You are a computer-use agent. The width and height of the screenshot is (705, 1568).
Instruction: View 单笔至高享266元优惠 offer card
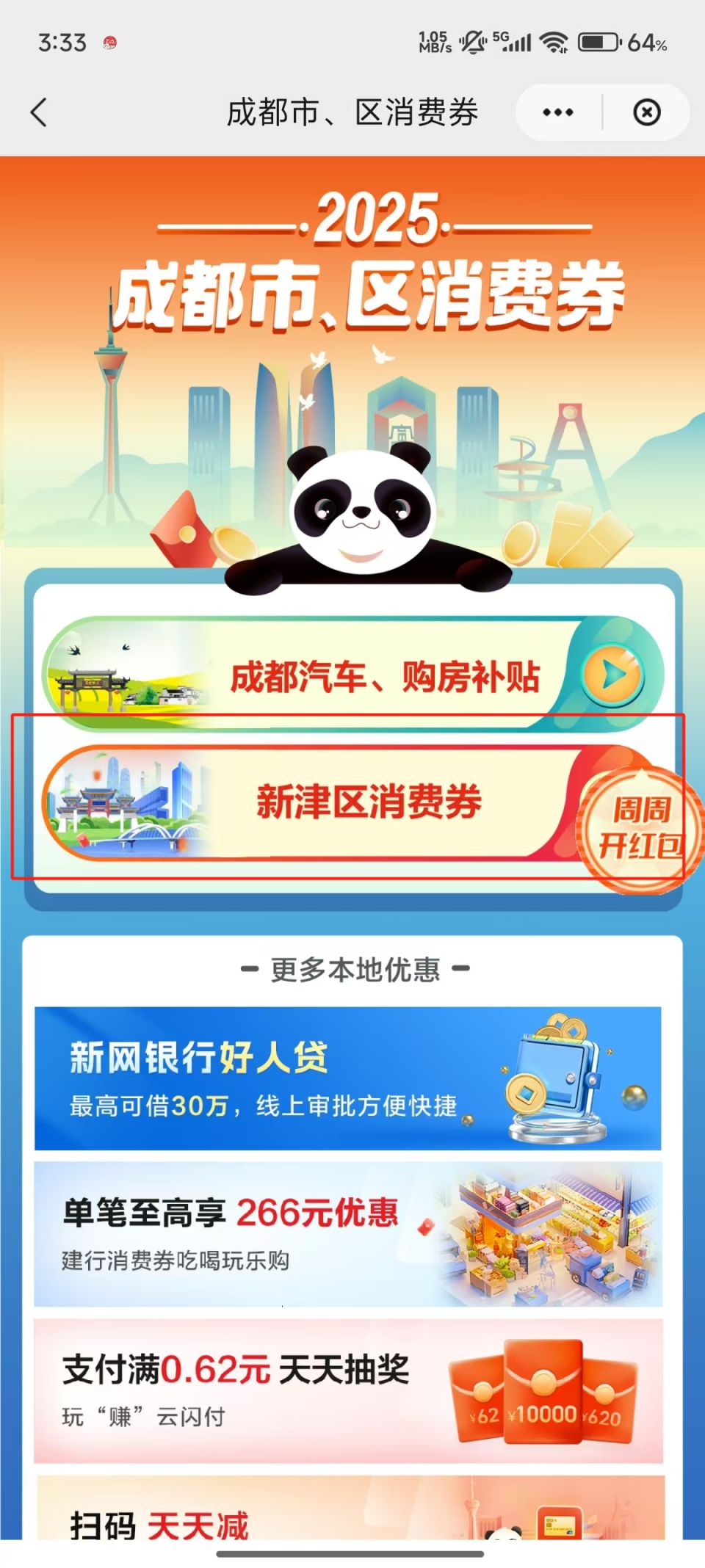pos(347,1234)
